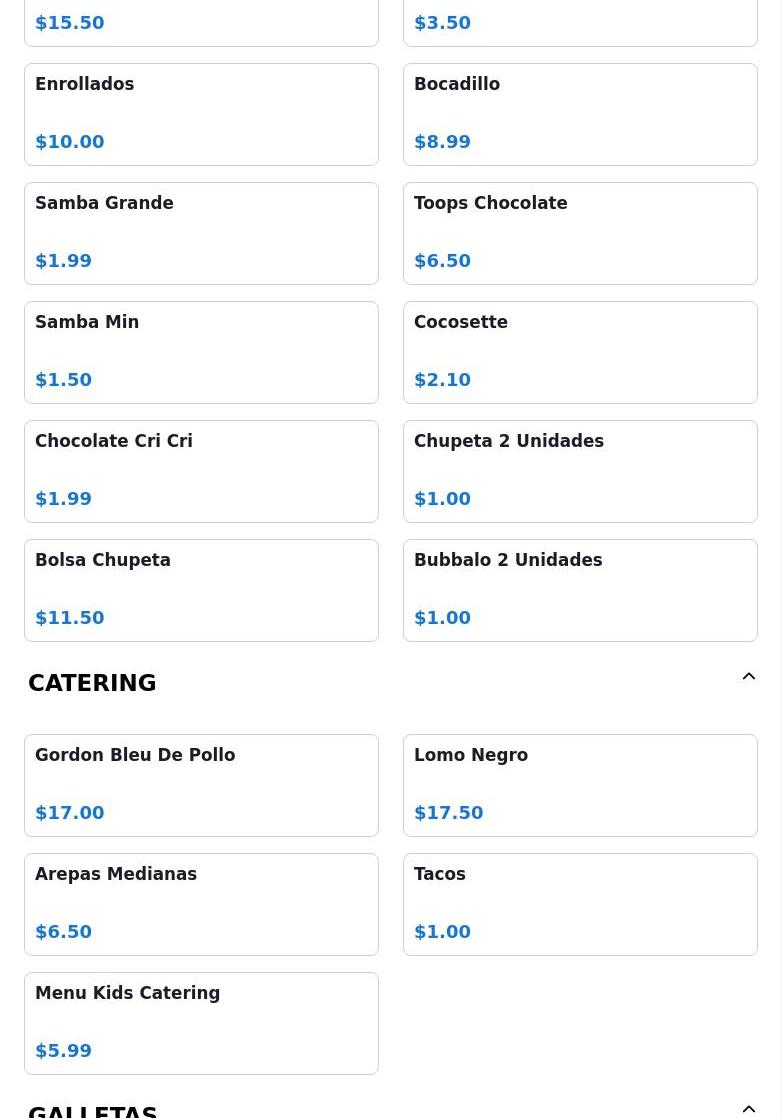Collapse the CATERING section
Screen dimensions: 782x1118
748,677
